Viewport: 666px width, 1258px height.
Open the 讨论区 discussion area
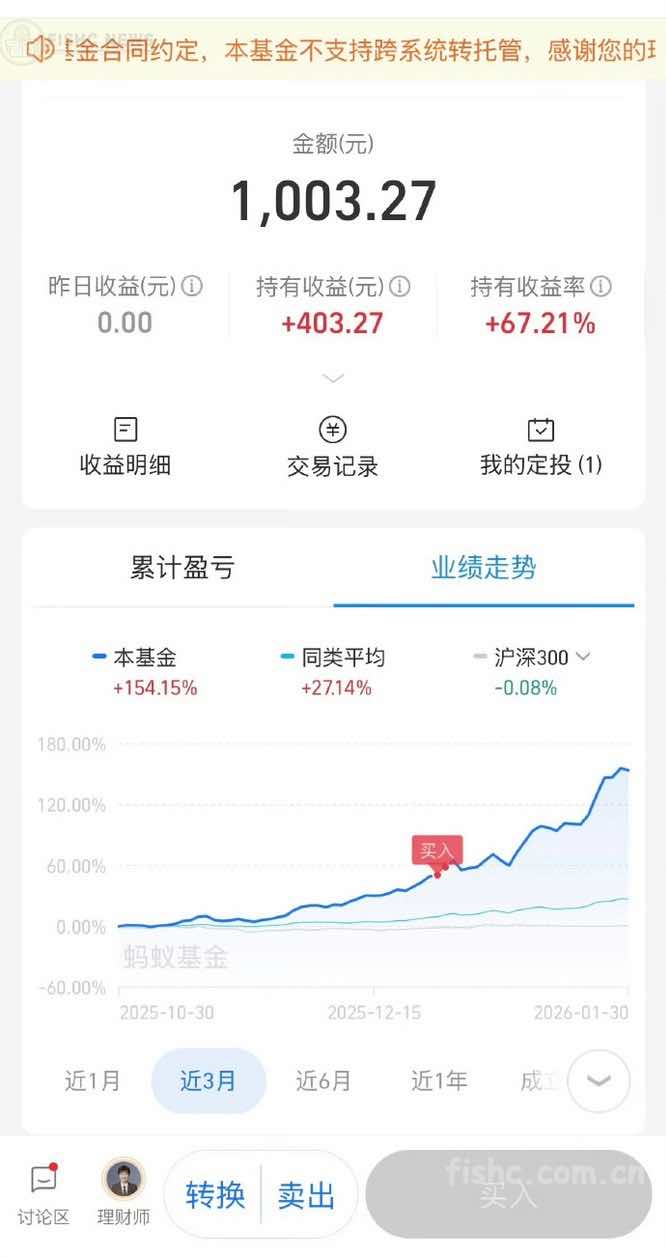43,1195
